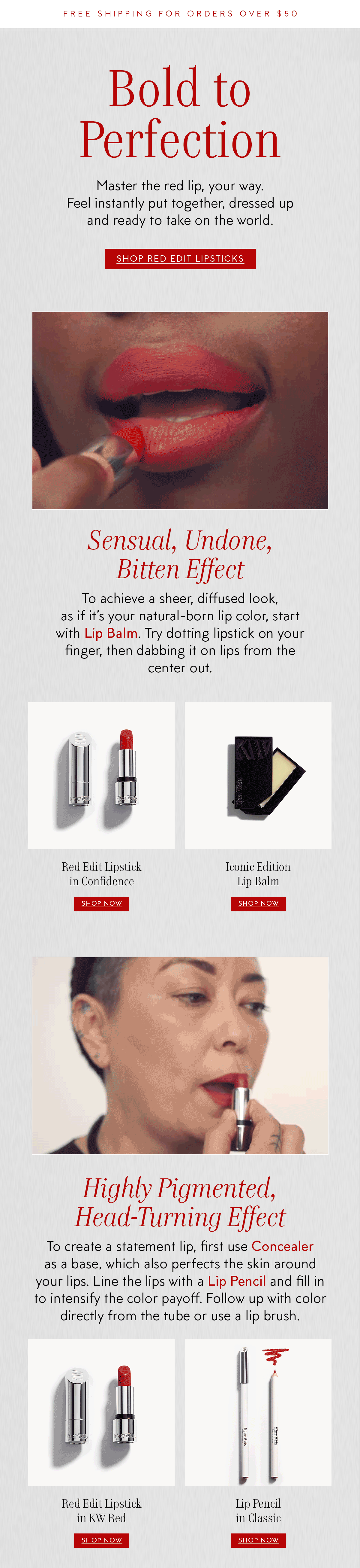Screen dimensions: 360x1568
Task: Shop now for Red Edit Lipstick in KW Red
Action: point(102,1540)
